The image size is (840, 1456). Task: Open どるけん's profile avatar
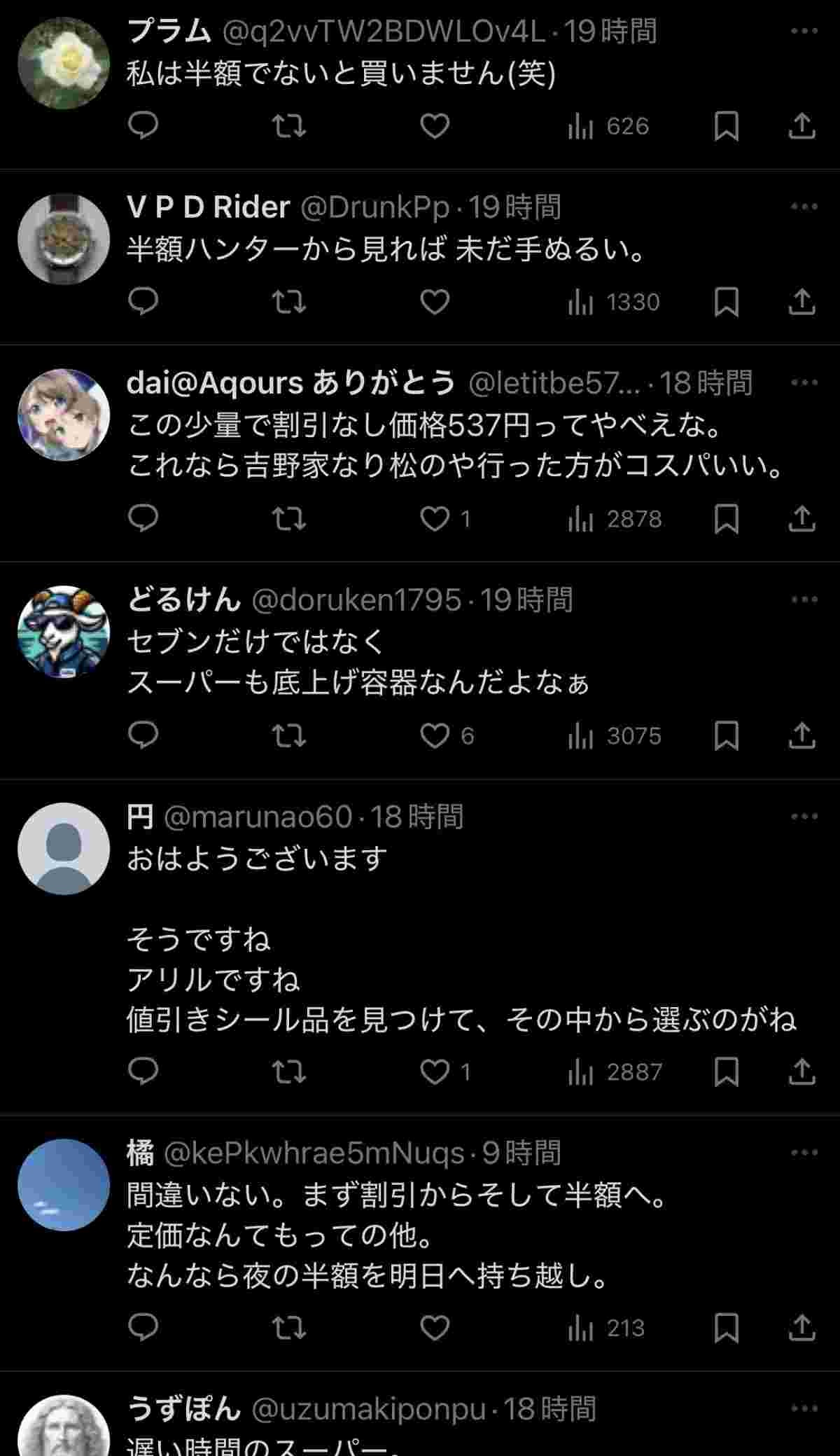(64, 632)
